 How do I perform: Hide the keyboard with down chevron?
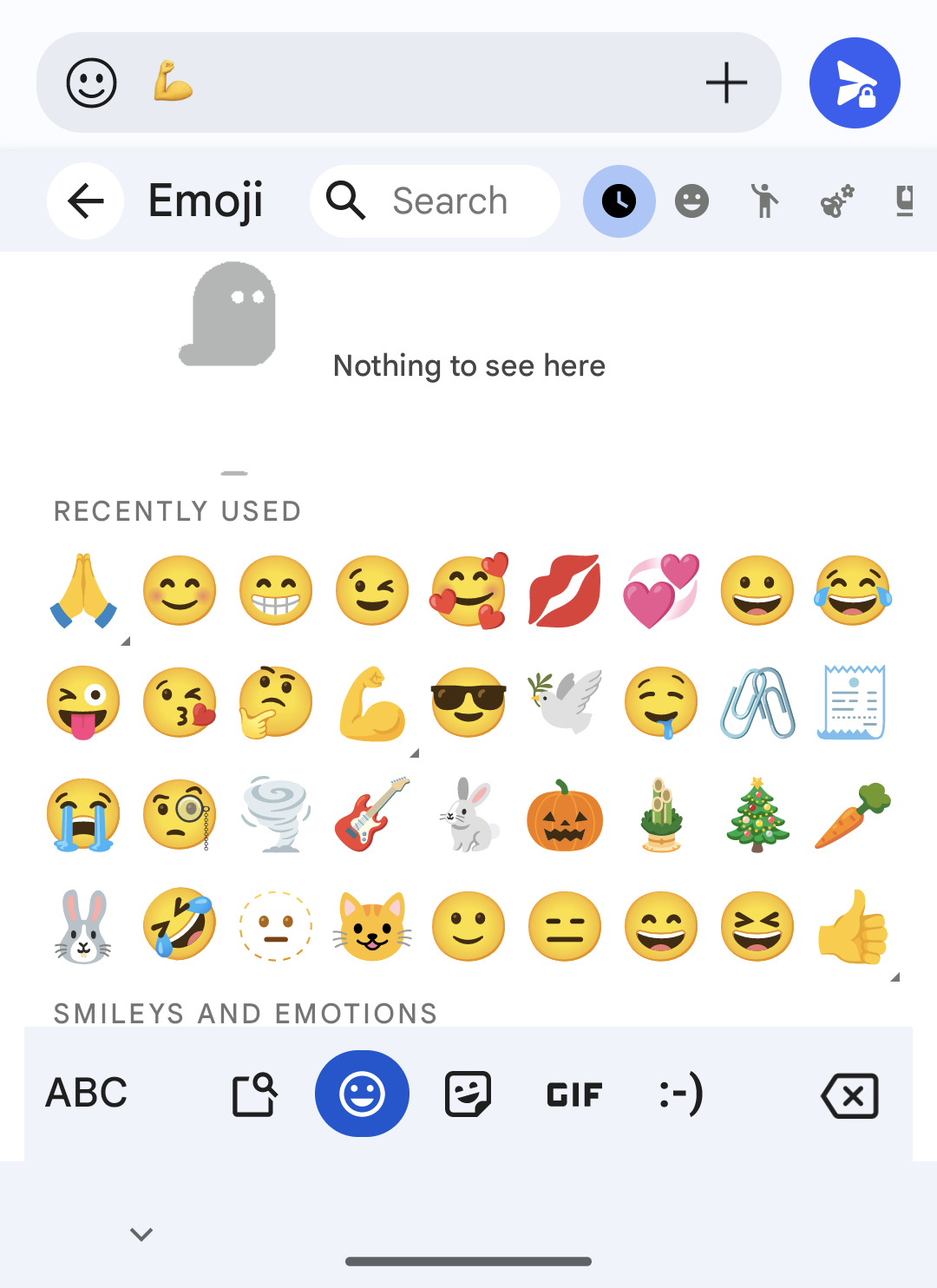coord(141,1233)
